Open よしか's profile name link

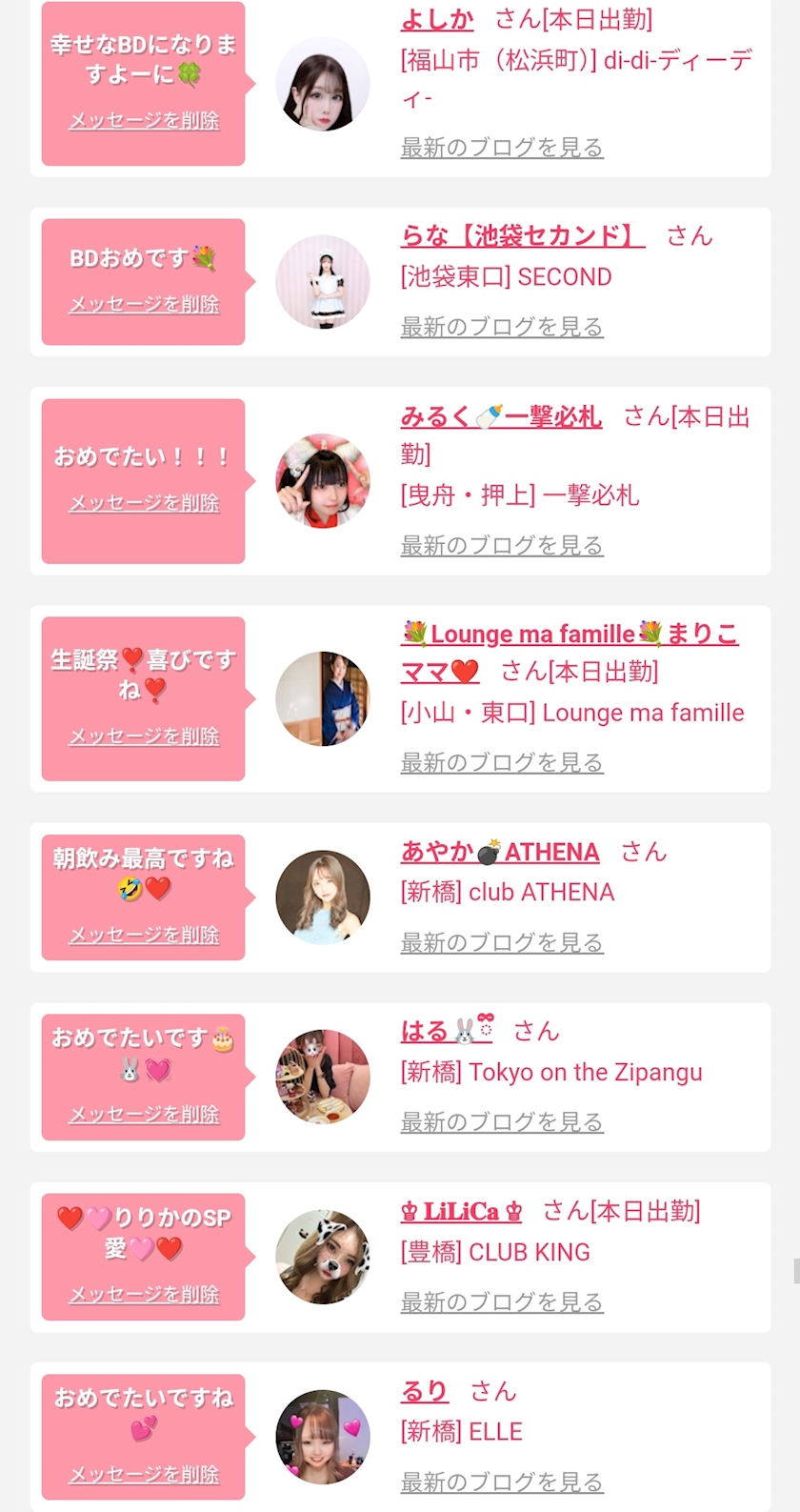click(437, 19)
